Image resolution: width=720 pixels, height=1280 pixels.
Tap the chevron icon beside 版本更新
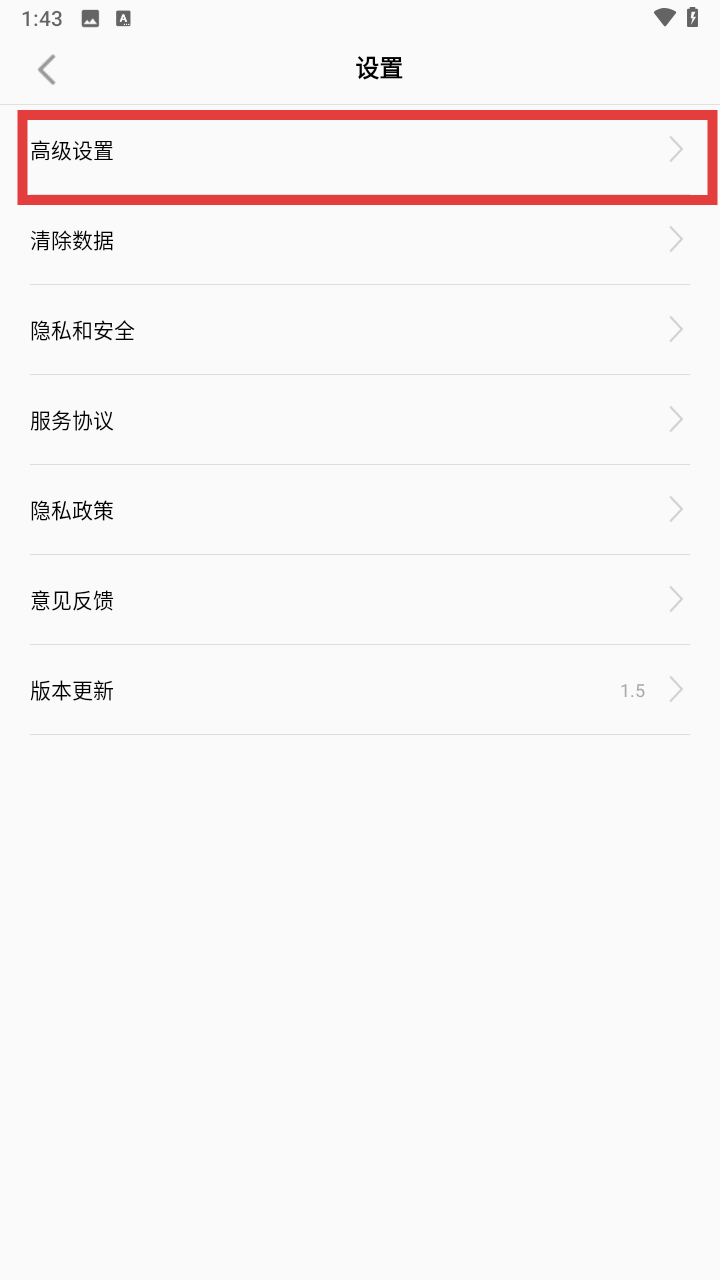[676, 689]
